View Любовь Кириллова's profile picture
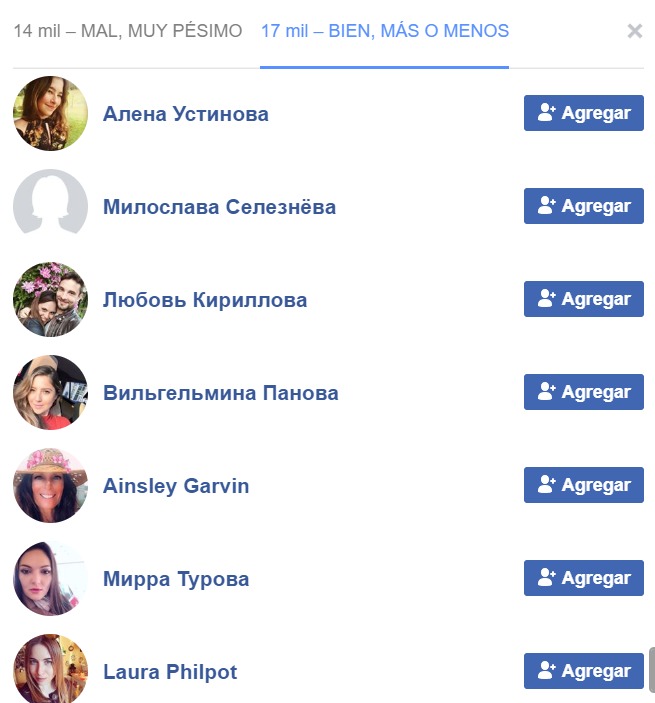 (x=50, y=300)
